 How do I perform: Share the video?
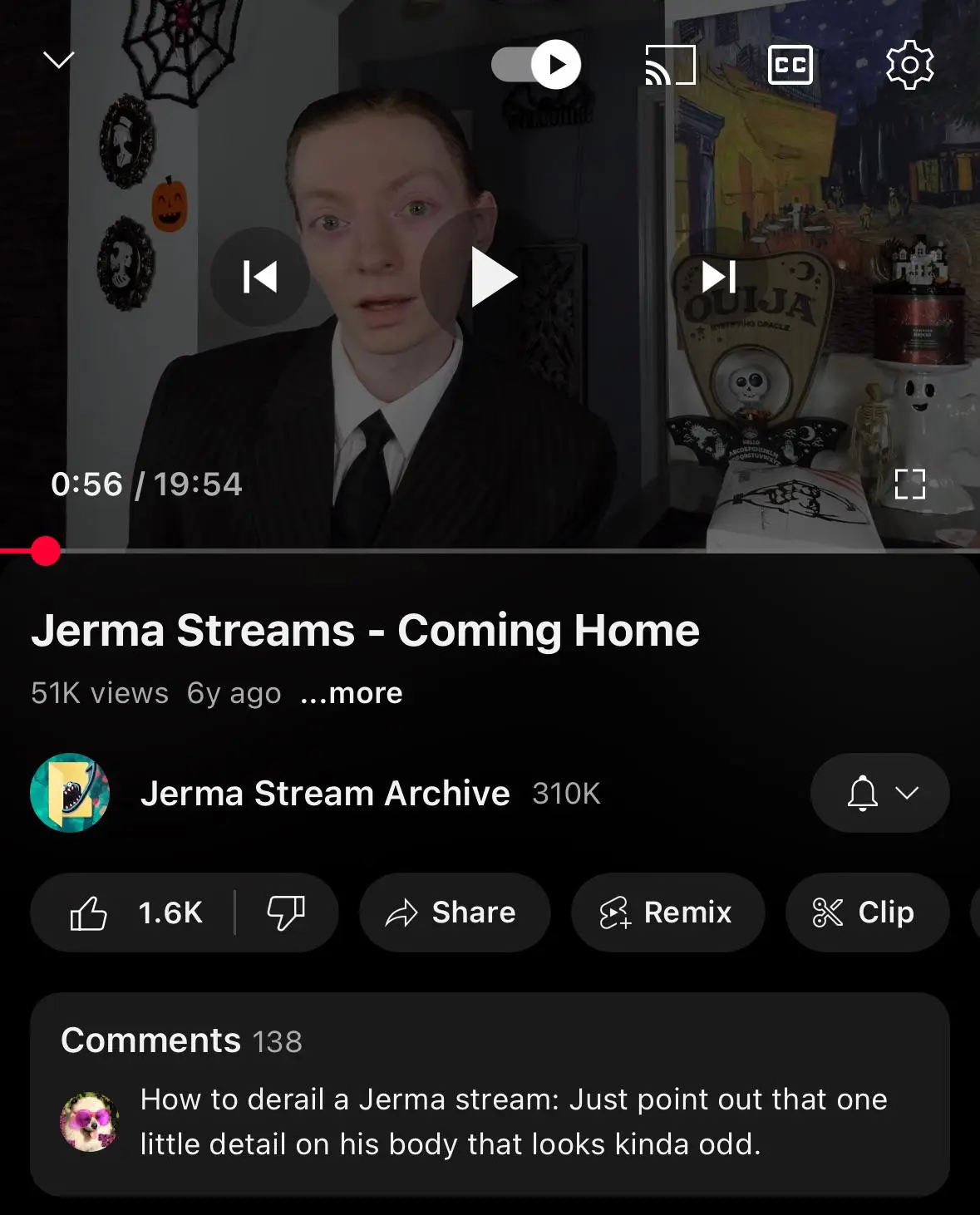tap(454, 912)
